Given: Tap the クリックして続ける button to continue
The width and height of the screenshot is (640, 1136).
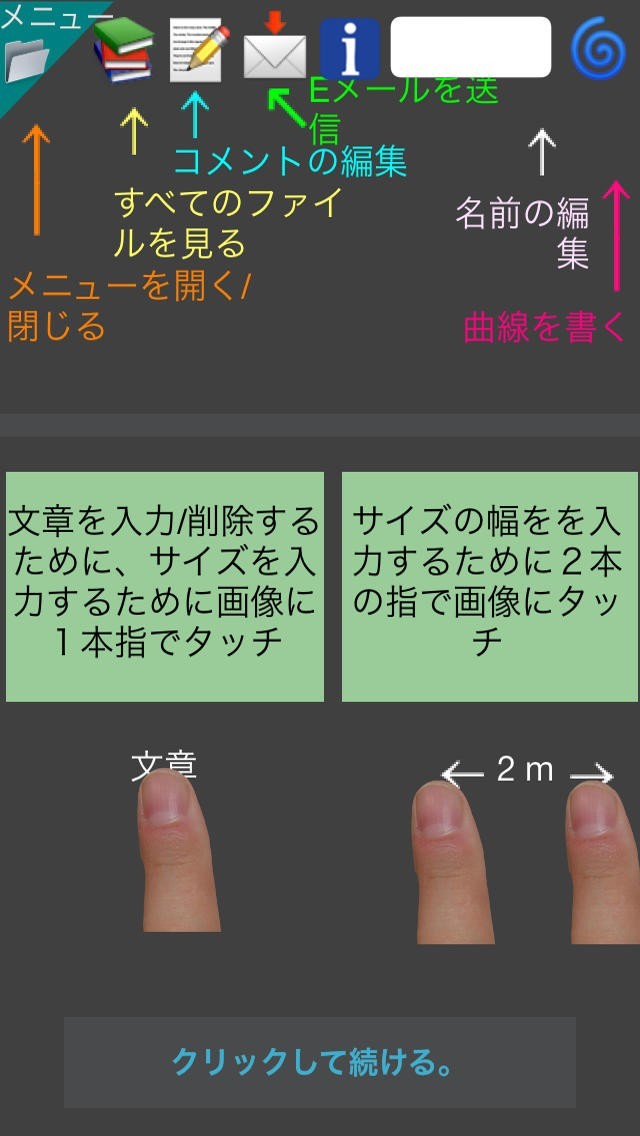Looking at the screenshot, I should click(x=320, y=1062).
